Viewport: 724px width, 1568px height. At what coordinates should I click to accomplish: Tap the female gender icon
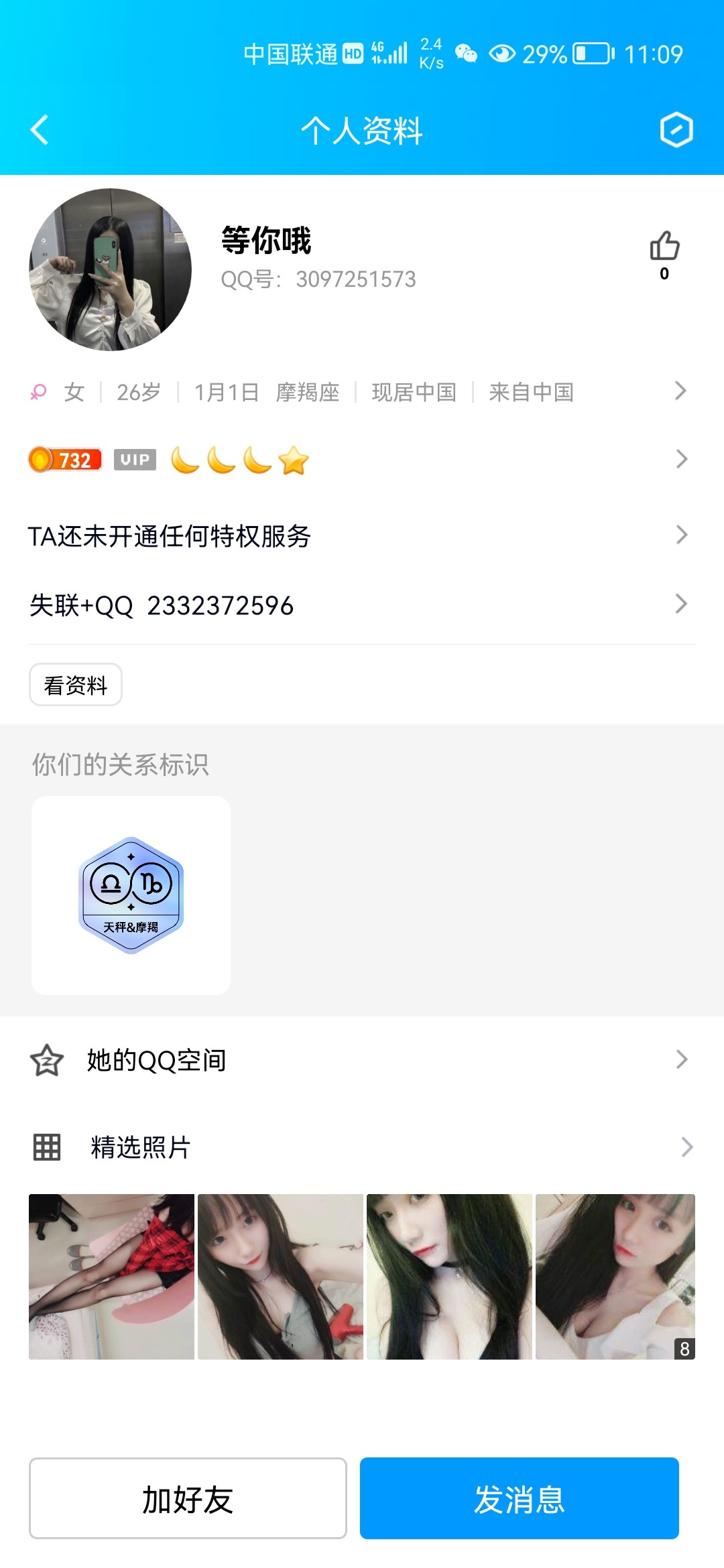(39, 392)
